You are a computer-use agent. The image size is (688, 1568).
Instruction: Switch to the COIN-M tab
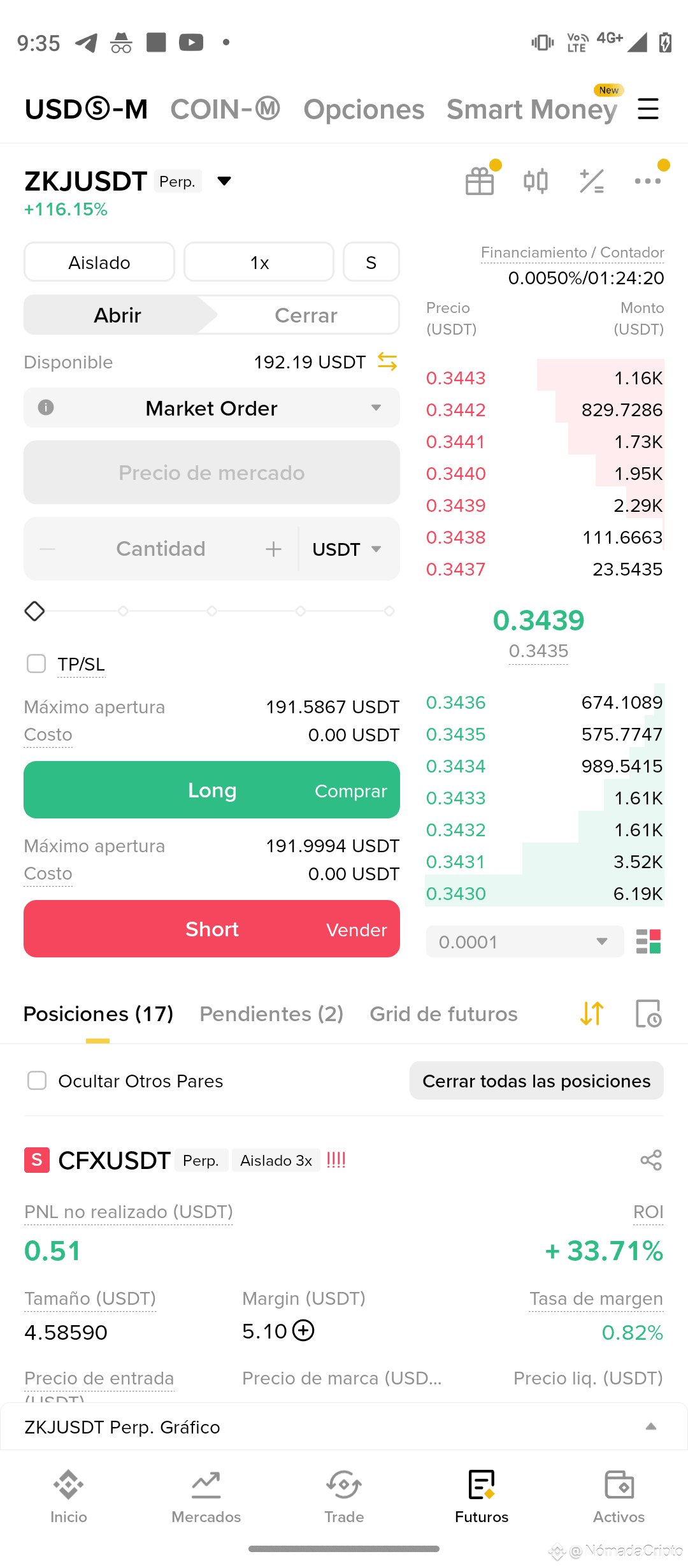226,109
